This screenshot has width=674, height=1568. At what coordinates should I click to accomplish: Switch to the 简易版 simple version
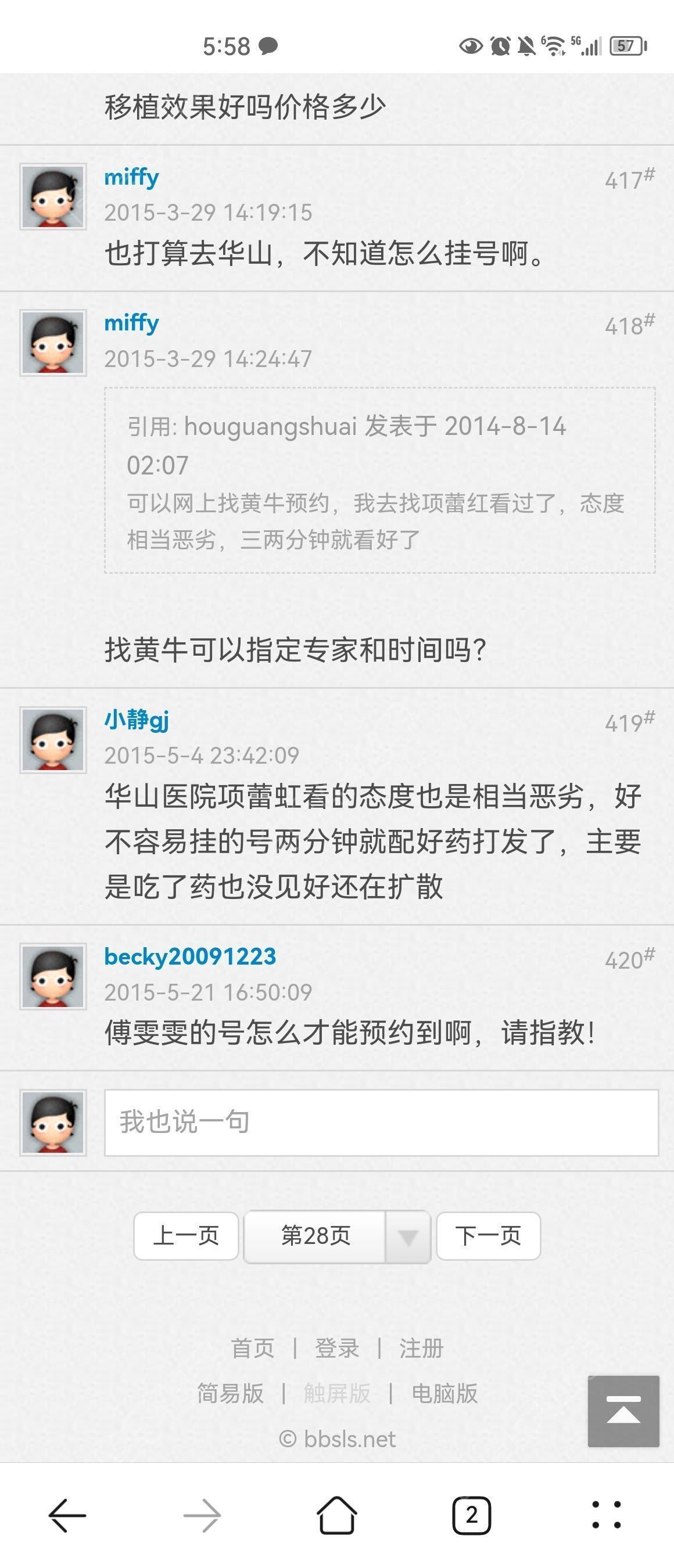pos(230,1393)
